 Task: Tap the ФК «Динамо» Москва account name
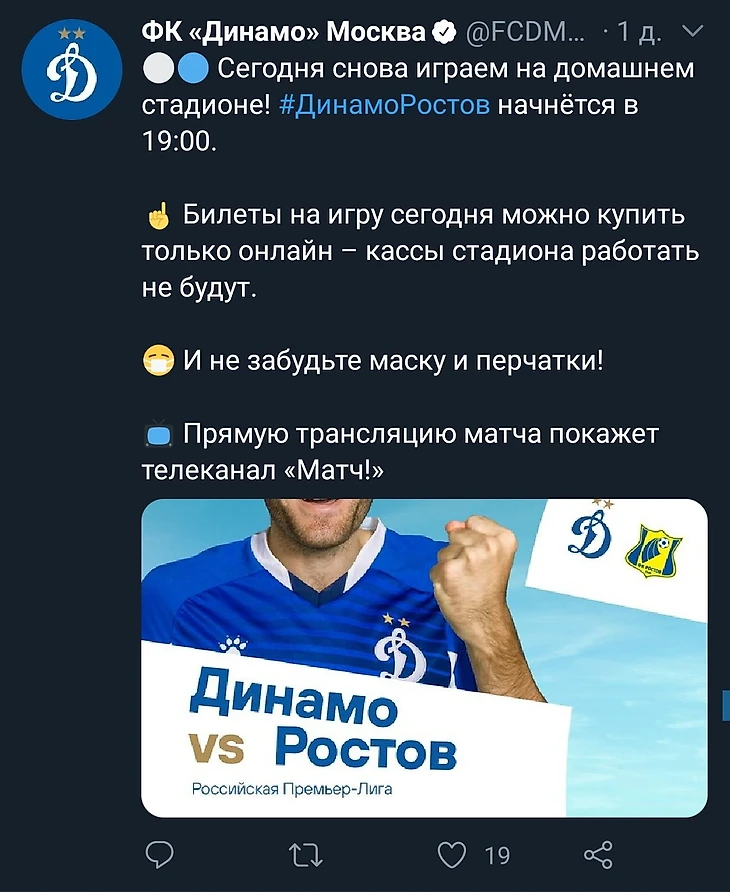coord(285,33)
